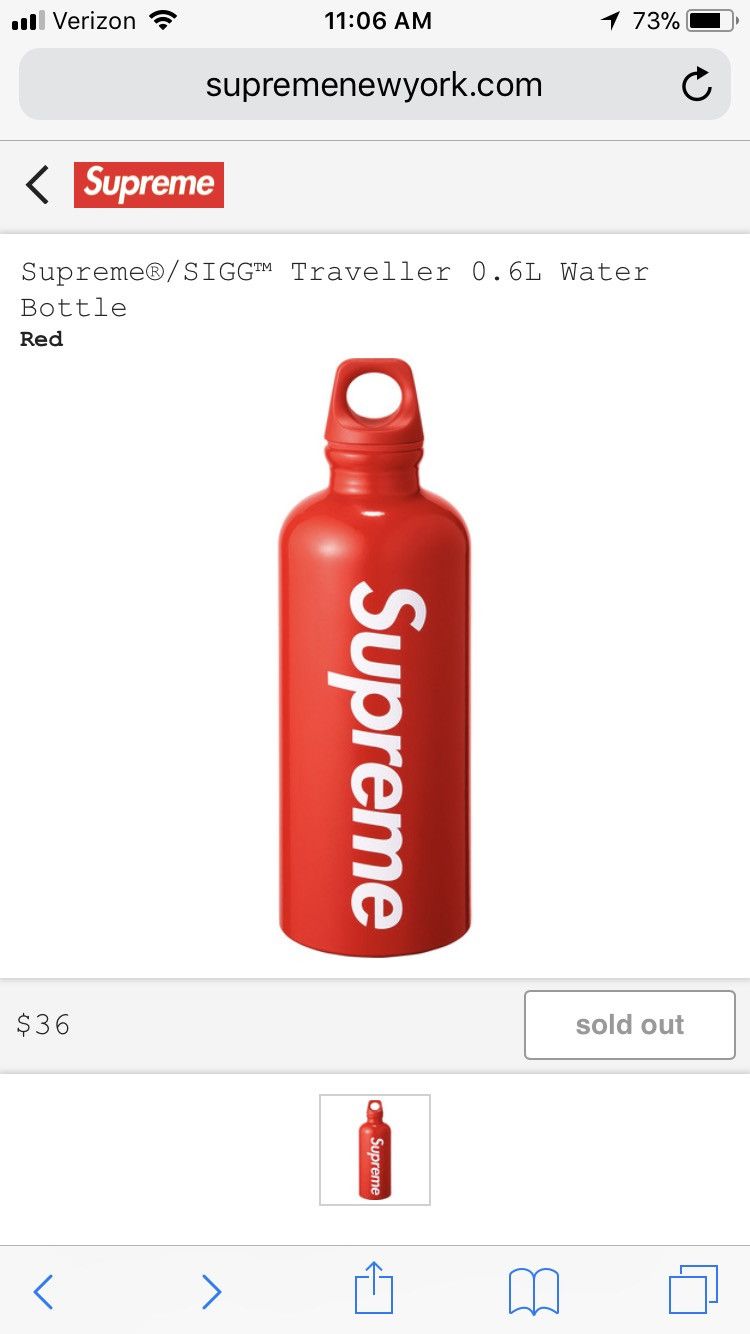This screenshot has height=1334, width=750.
Task: Return to previous page via the black chevron
Action: (38, 185)
